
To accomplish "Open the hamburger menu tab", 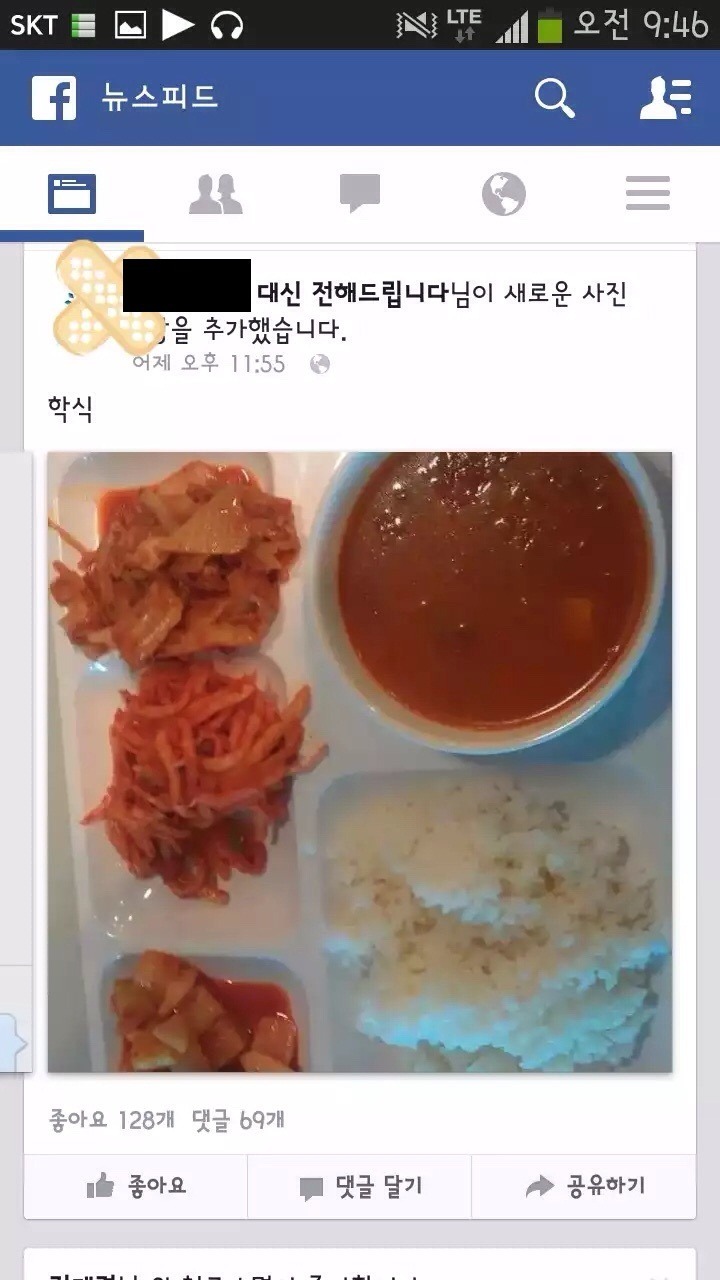I will (648, 193).
